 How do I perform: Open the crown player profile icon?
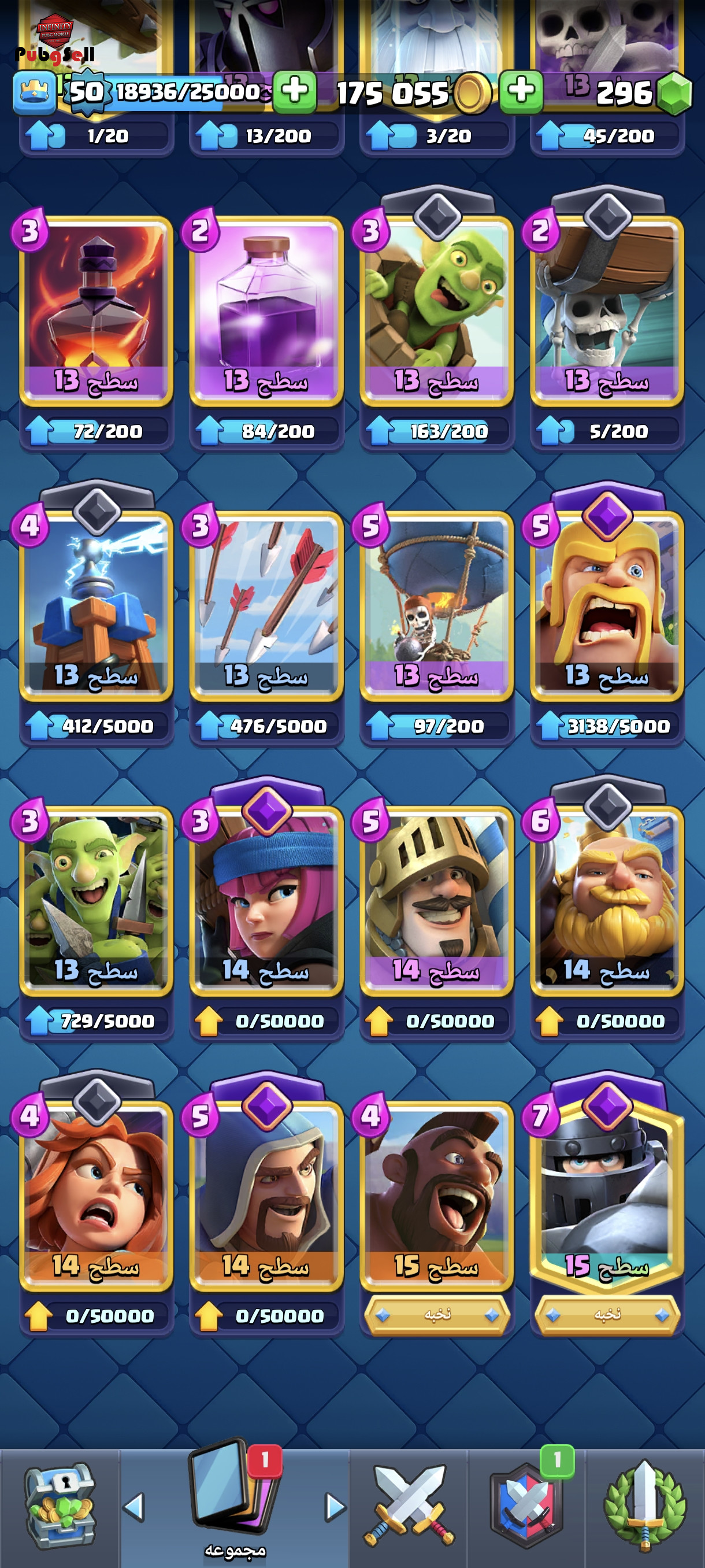pyautogui.click(x=35, y=93)
